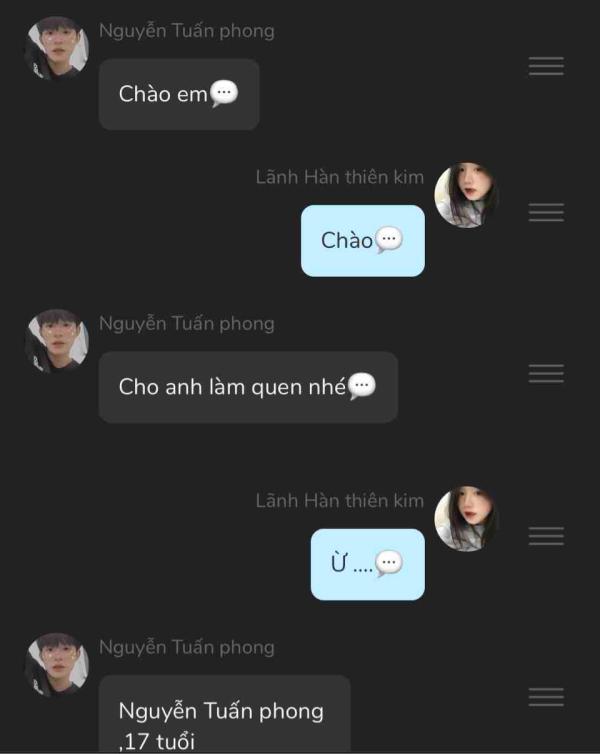Image resolution: width=600 pixels, height=754 pixels.
Task: Open the handle icon next to "Ừ...." message
Action: [x=546, y=536]
